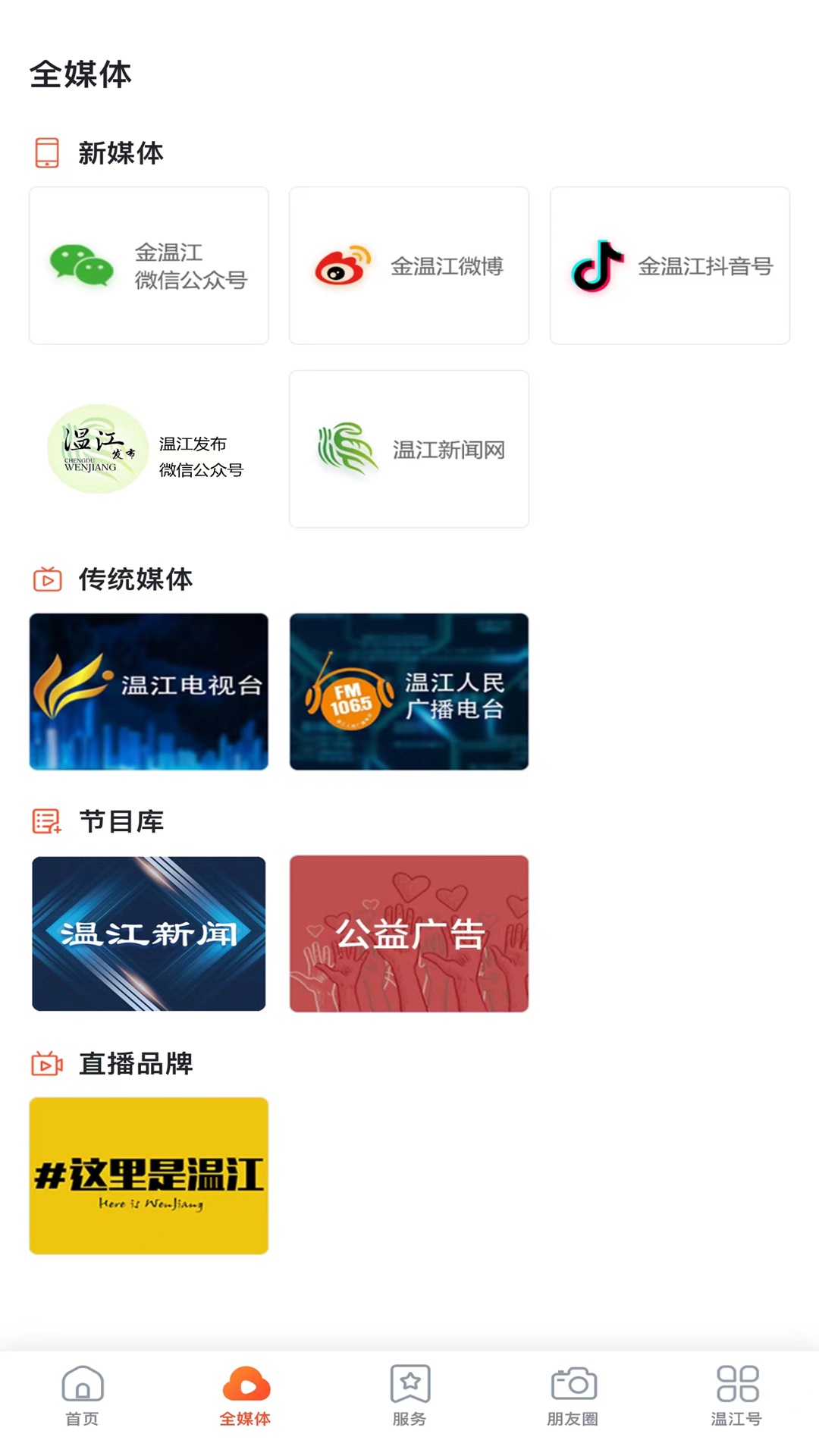Tap the 传统媒体 section video icon
Screen dimensions: 819x1456
pyautogui.click(x=47, y=580)
